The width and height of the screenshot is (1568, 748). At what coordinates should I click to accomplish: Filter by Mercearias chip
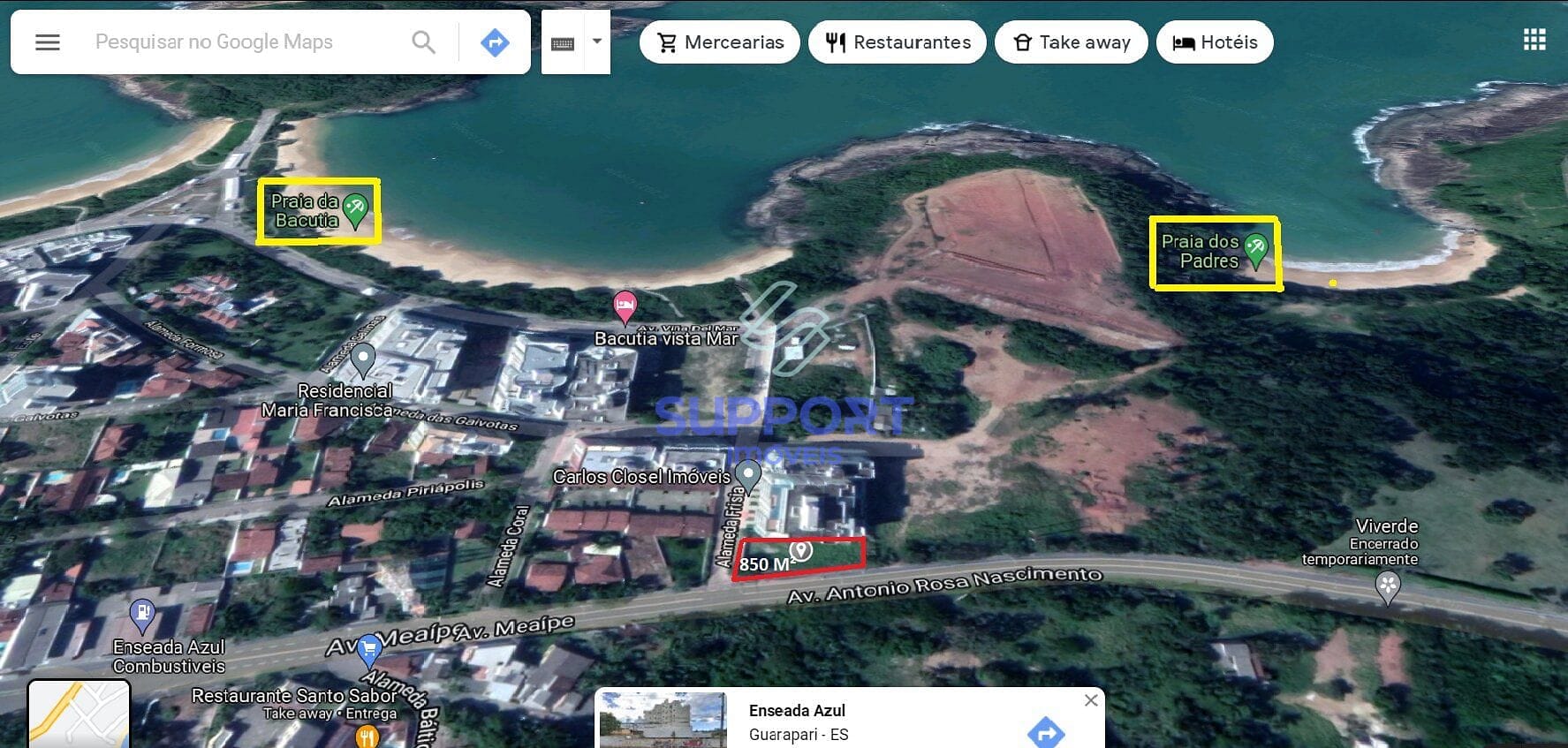pyautogui.click(x=720, y=42)
